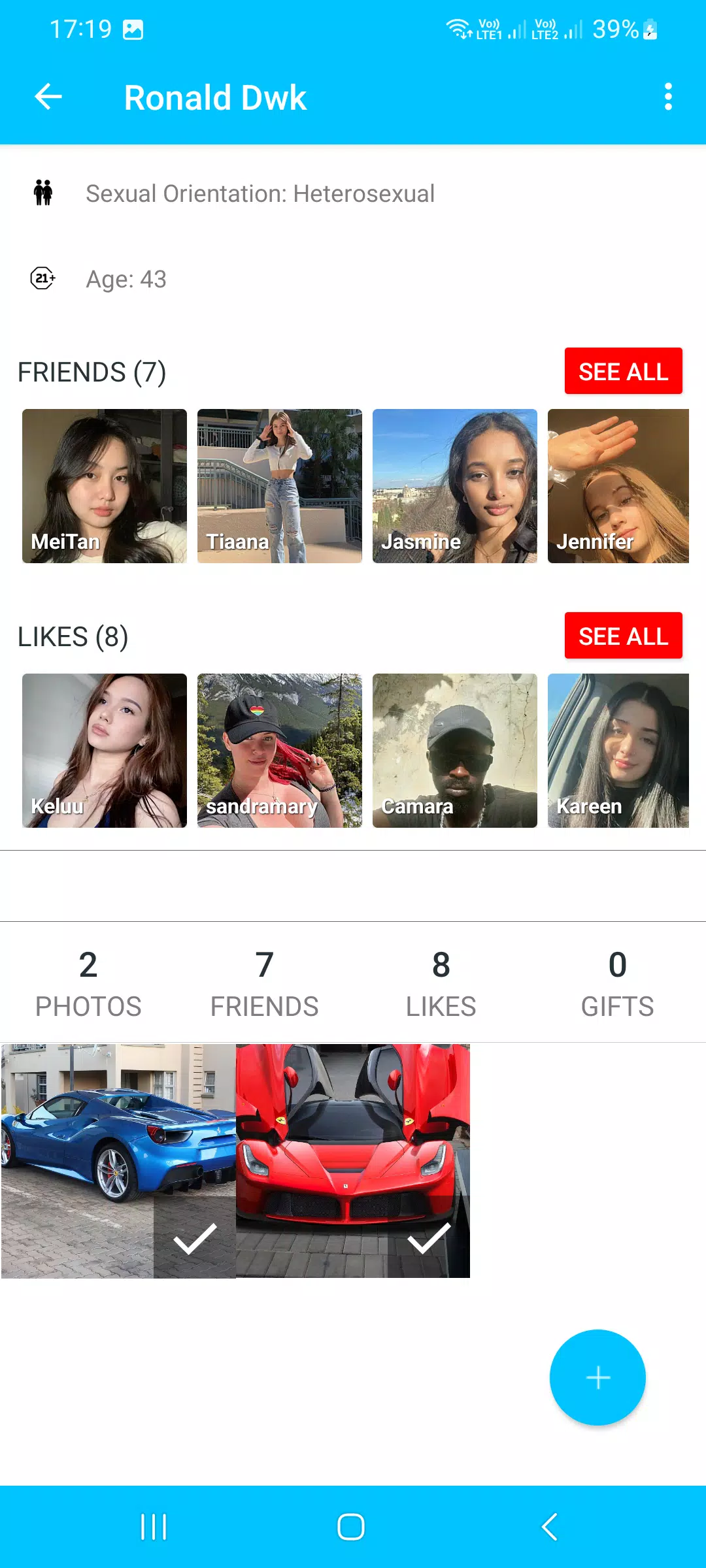Screen dimensions: 706x1568
Task: Go back using the top arrow
Action: pos(48,97)
